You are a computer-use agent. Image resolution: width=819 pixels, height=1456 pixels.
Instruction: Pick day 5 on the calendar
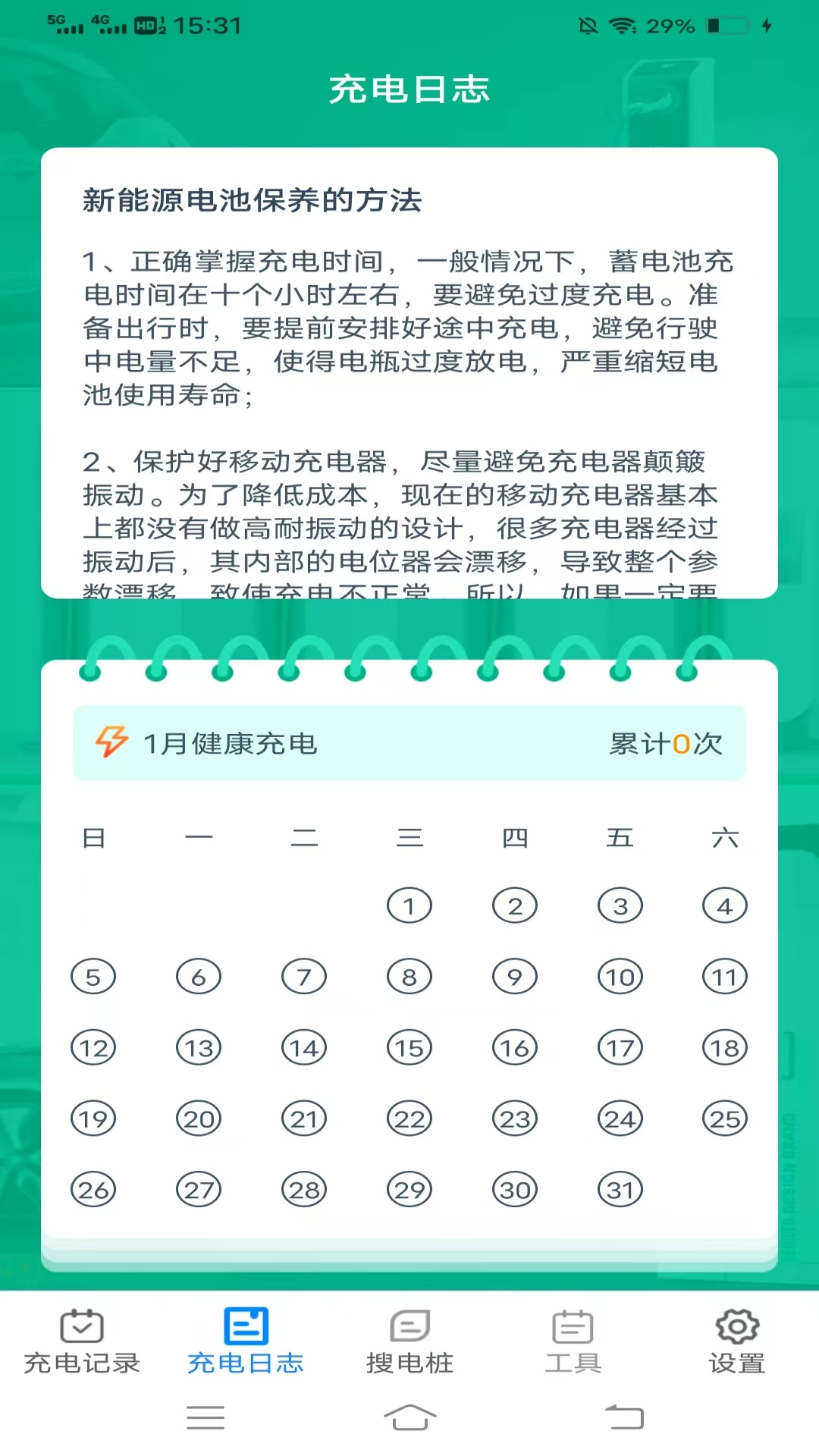93,977
